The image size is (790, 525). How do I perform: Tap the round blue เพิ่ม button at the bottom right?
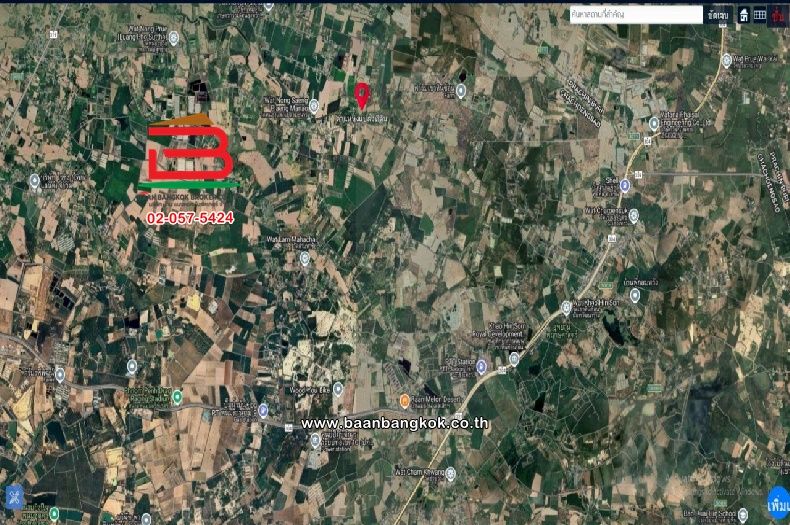[x=777, y=503]
